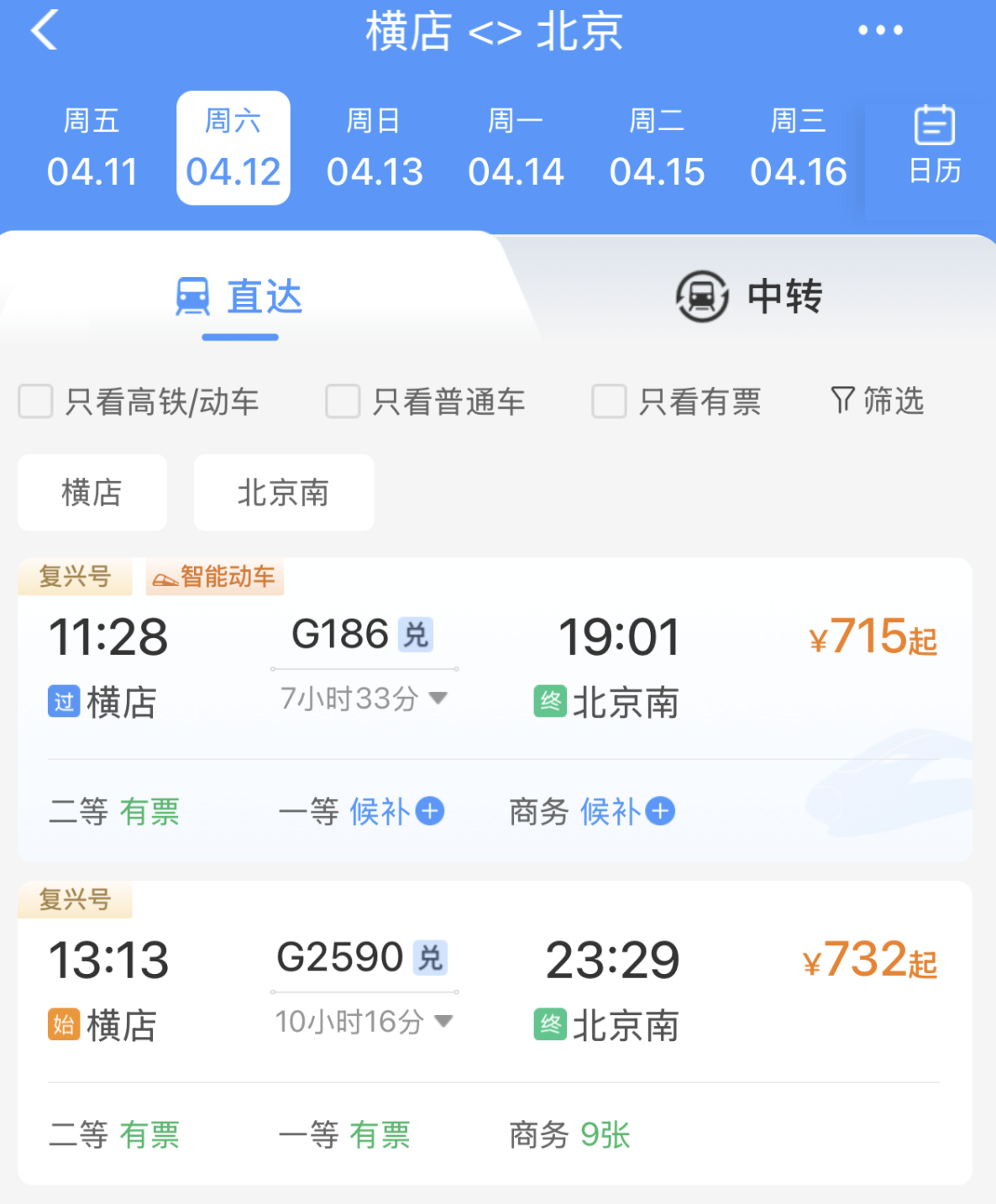Switch to the 中转 transfer tab

point(749,296)
